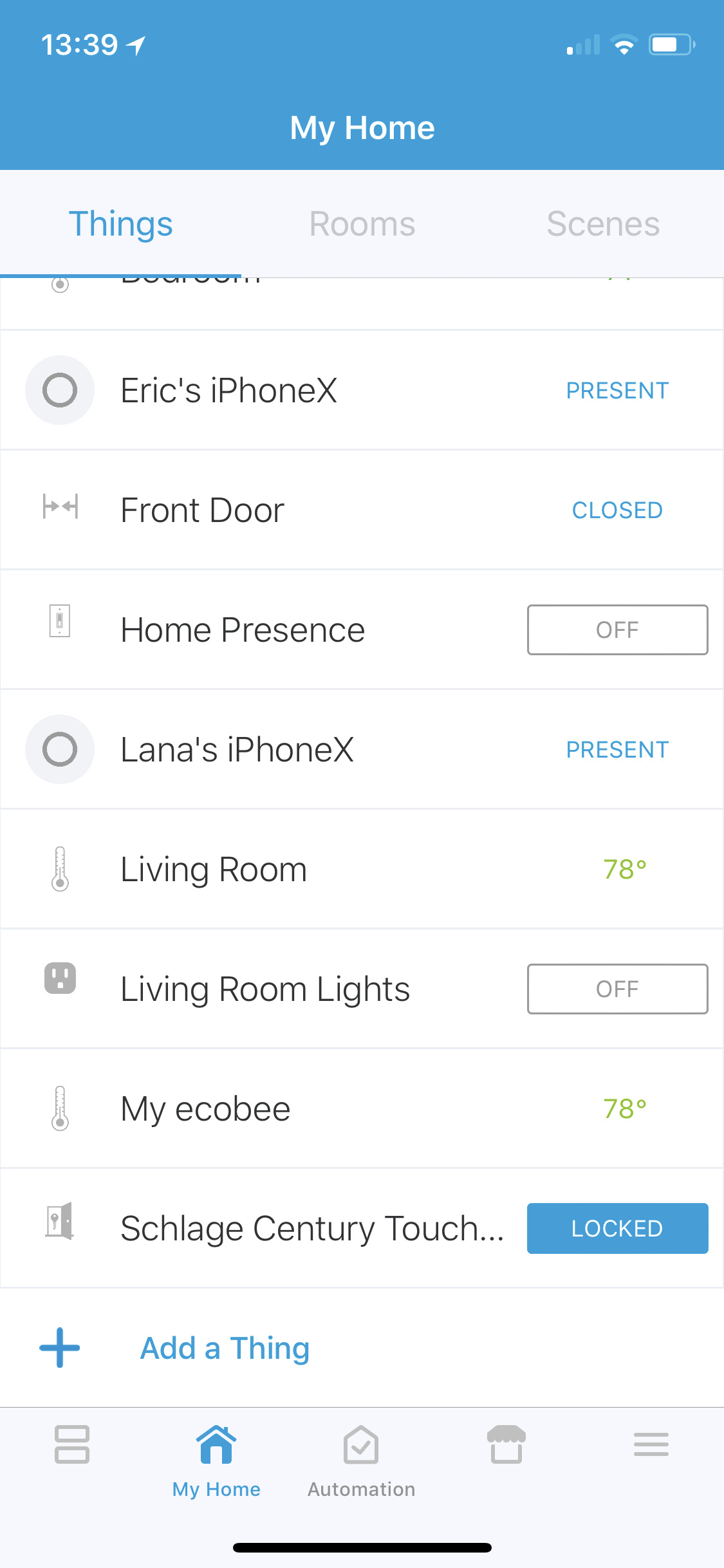
Task: Switch to the Rooms tab
Action: (362, 224)
